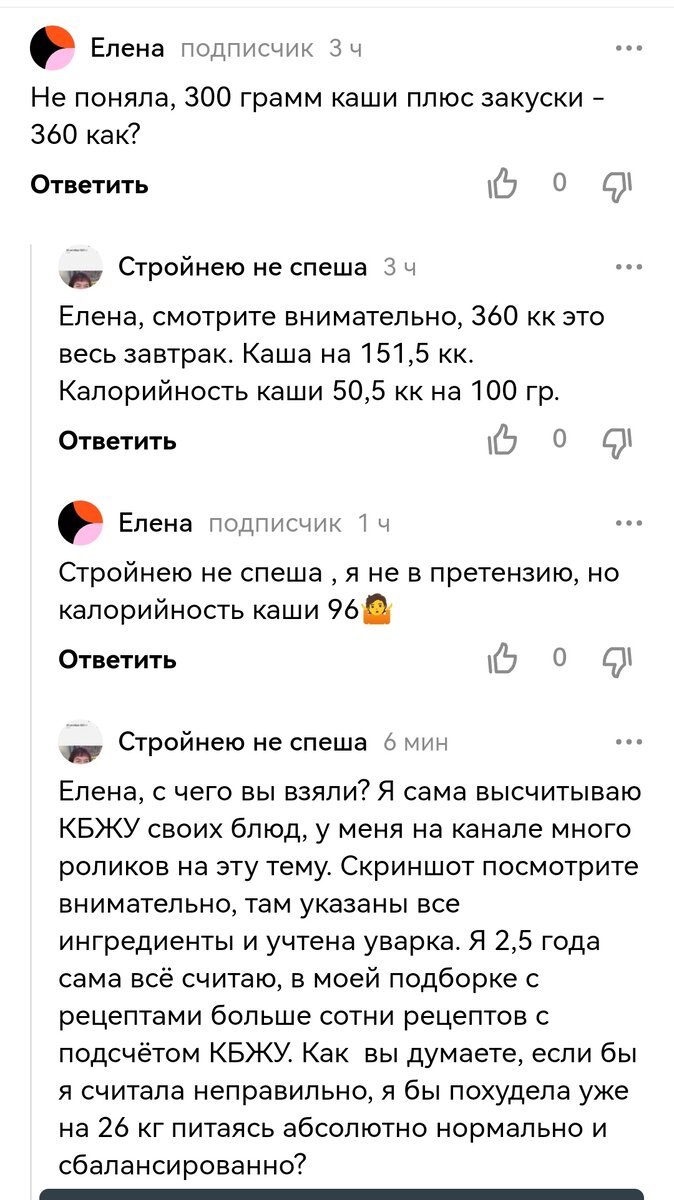Like Elena's калорийность каши 96 comment
Viewport: 674px width, 1200px height.
pos(502,659)
